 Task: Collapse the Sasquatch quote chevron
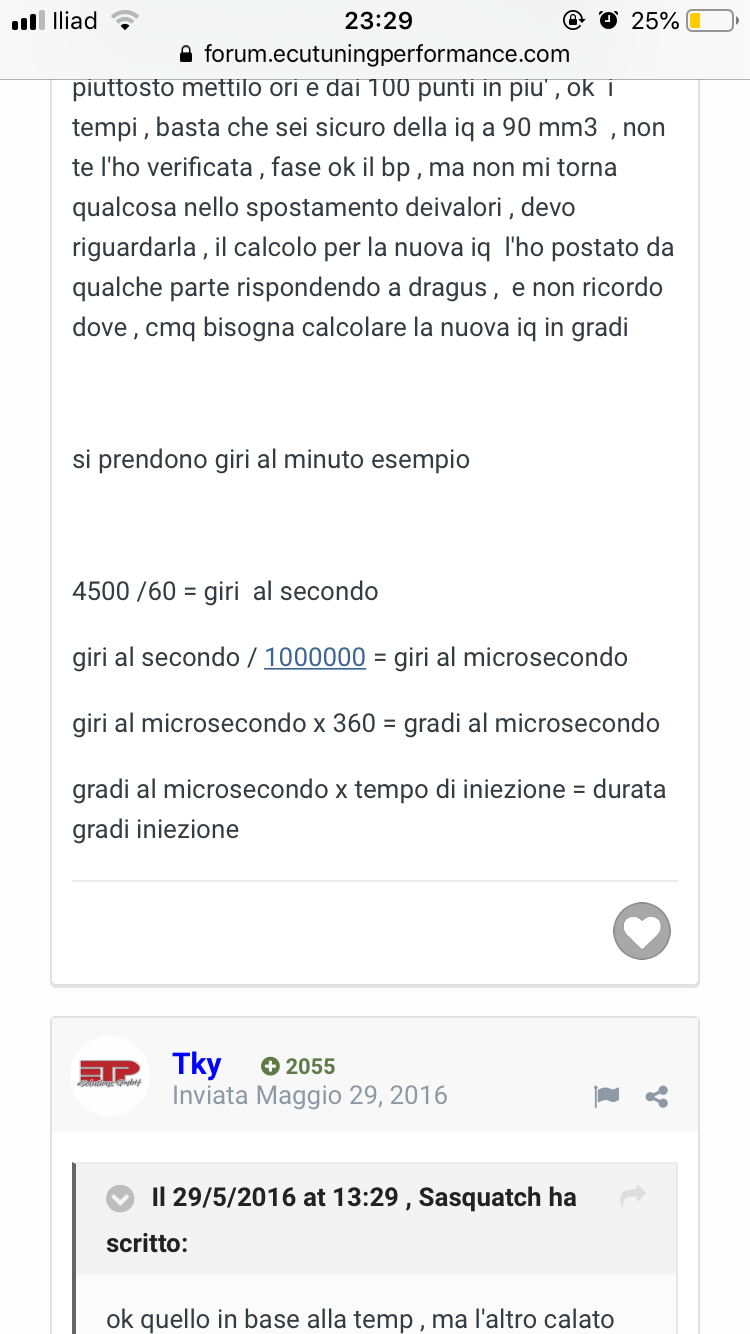(120, 1197)
